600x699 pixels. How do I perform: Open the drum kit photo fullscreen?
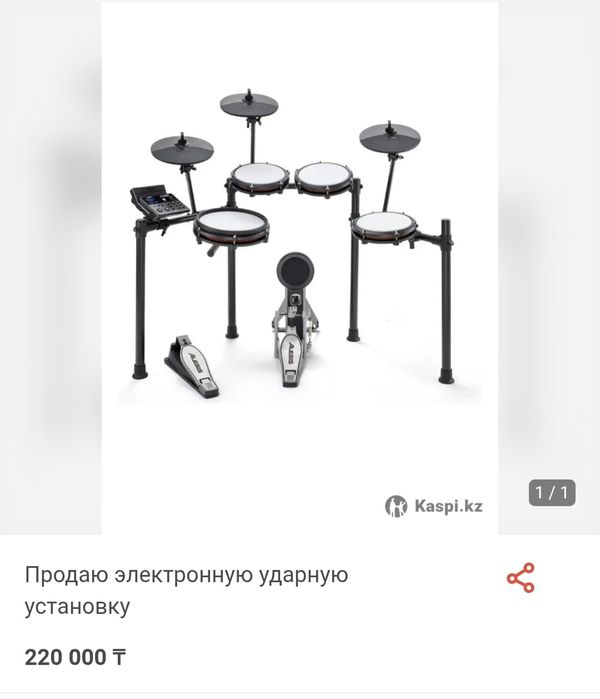click(300, 260)
